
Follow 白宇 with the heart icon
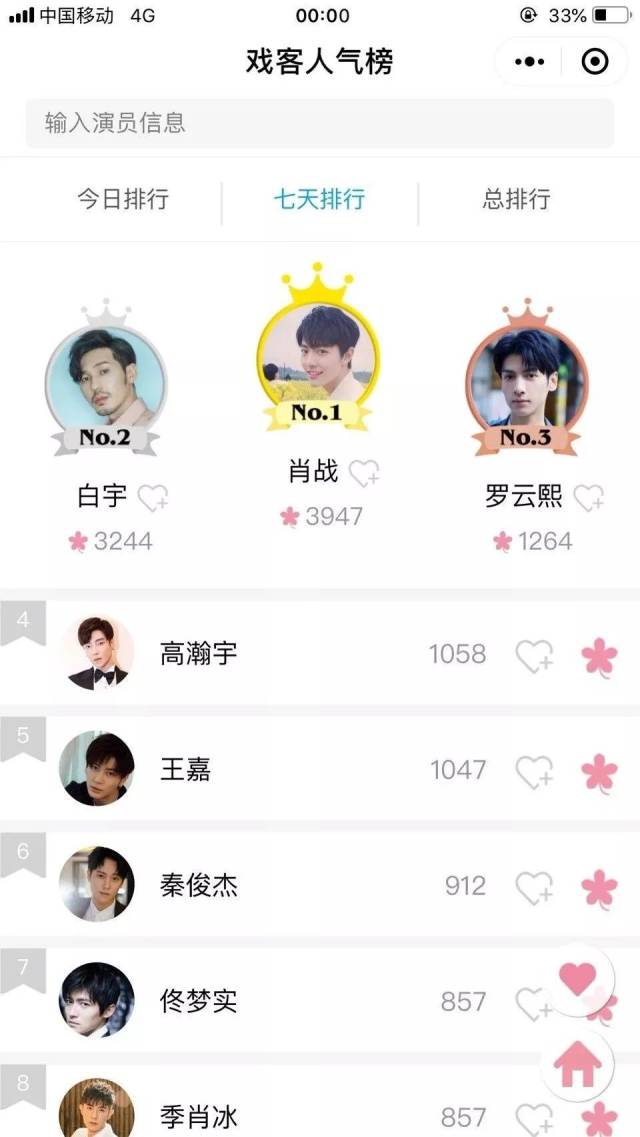click(x=153, y=497)
